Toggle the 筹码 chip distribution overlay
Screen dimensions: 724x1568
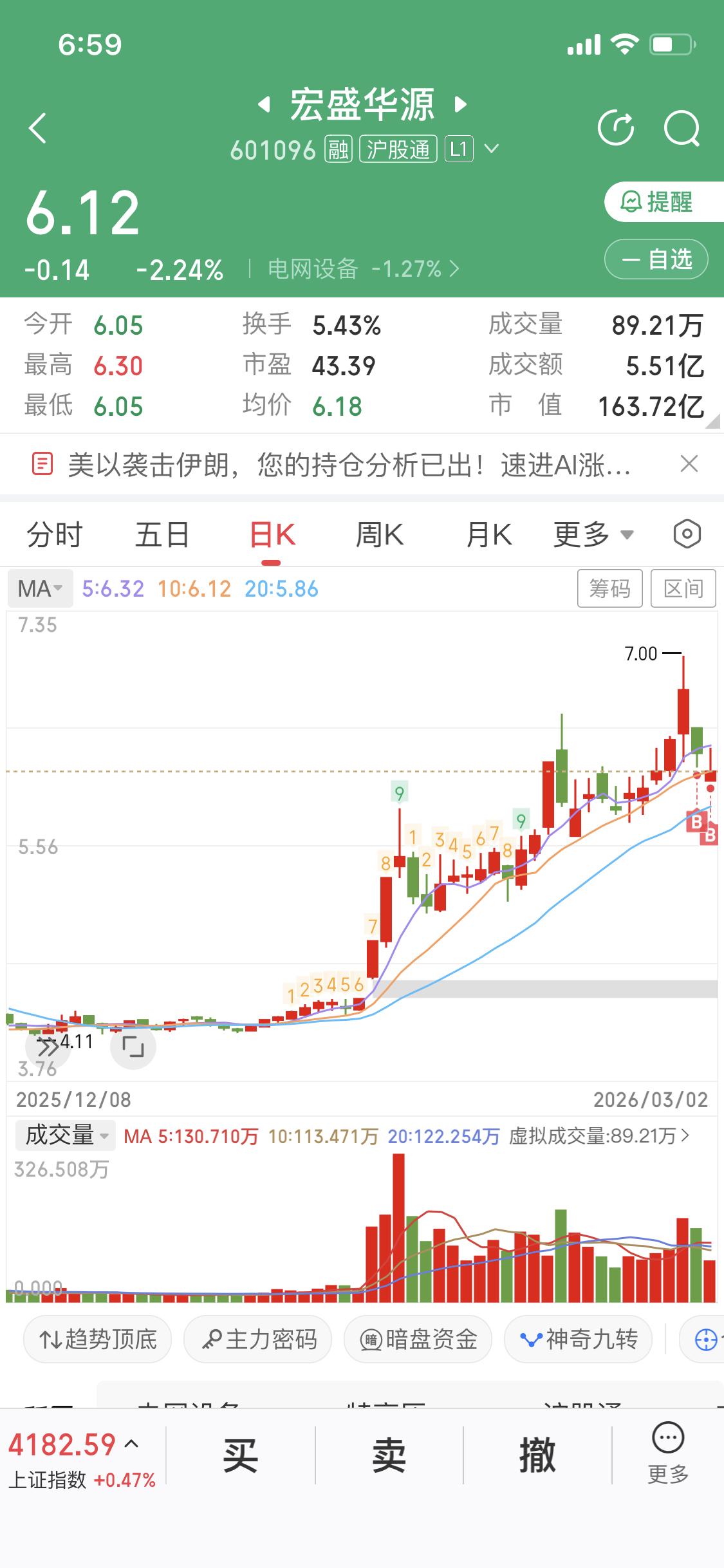[x=609, y=588]
